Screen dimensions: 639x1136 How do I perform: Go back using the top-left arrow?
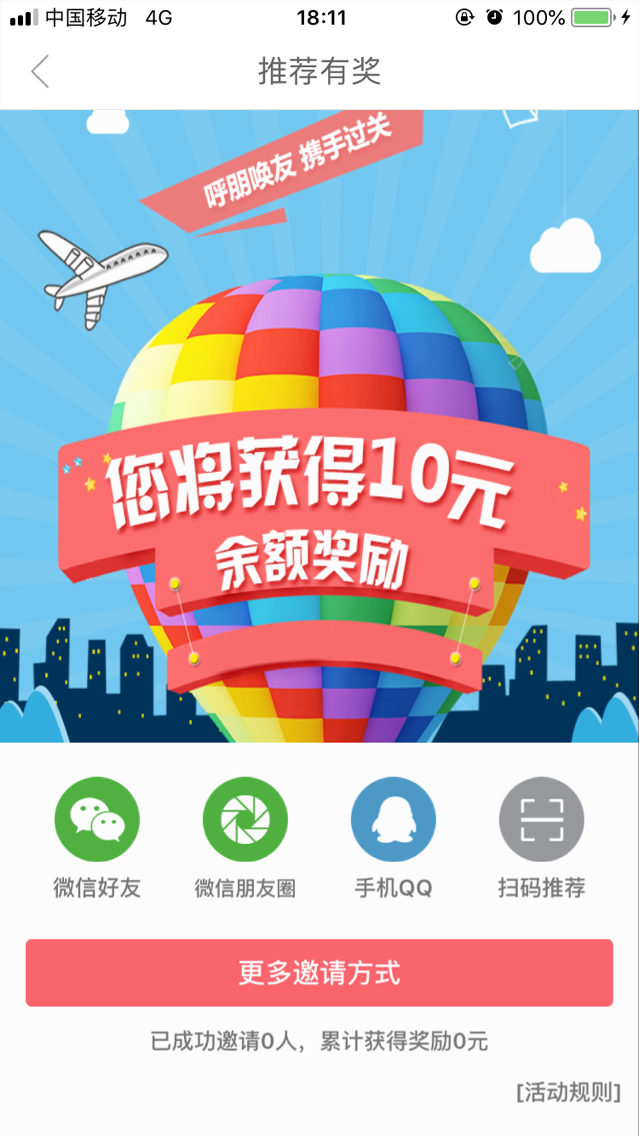[40, 72]
